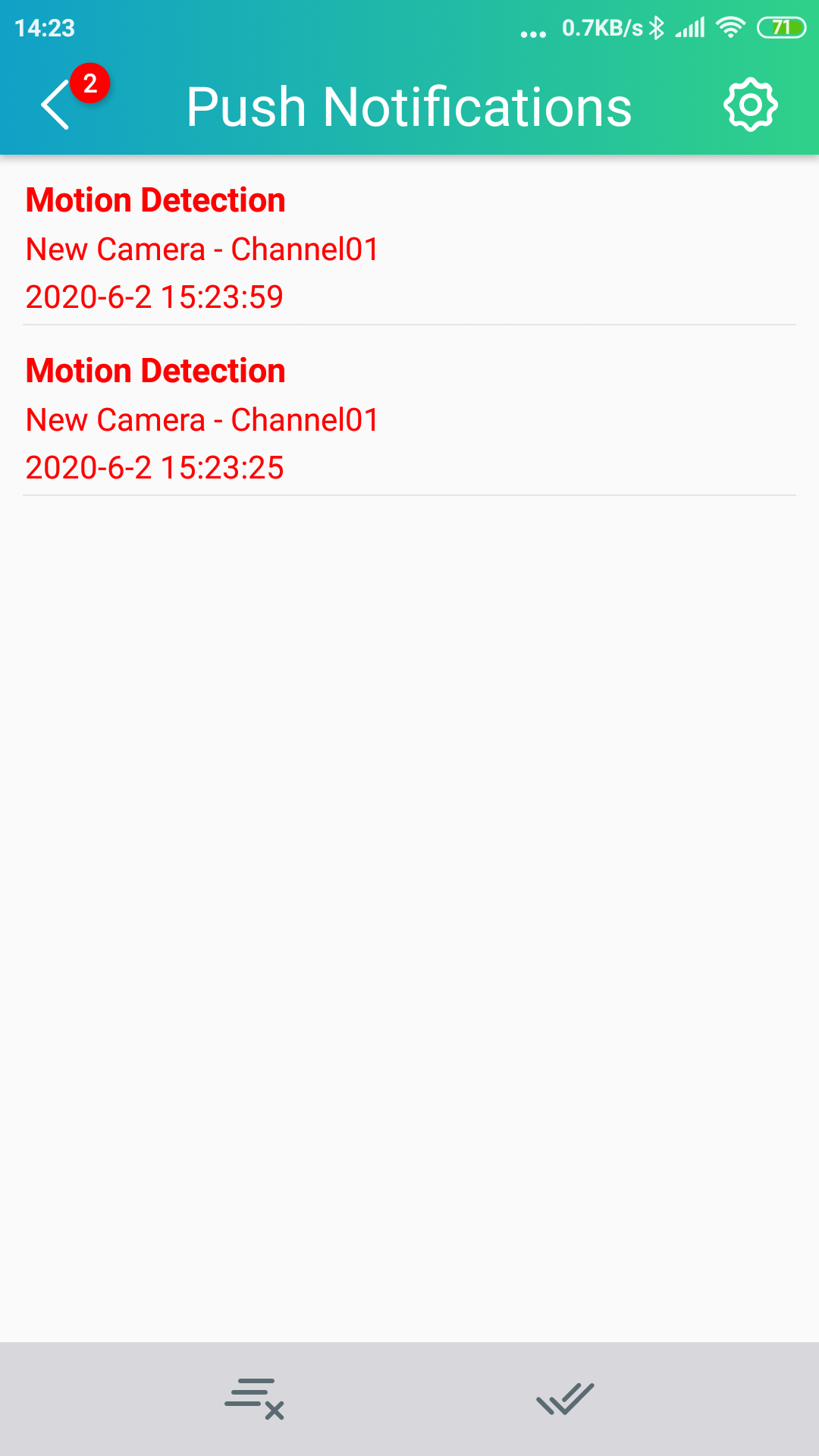Go back using the arrow icon

pos(55,105)
